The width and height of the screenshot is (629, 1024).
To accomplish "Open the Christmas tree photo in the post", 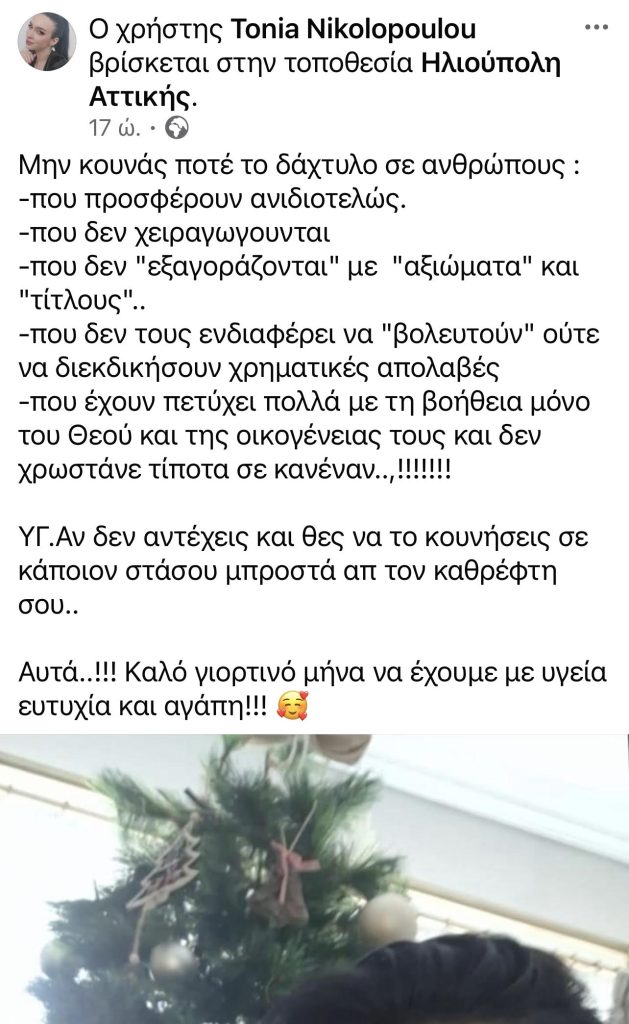I will coord(314,879).
